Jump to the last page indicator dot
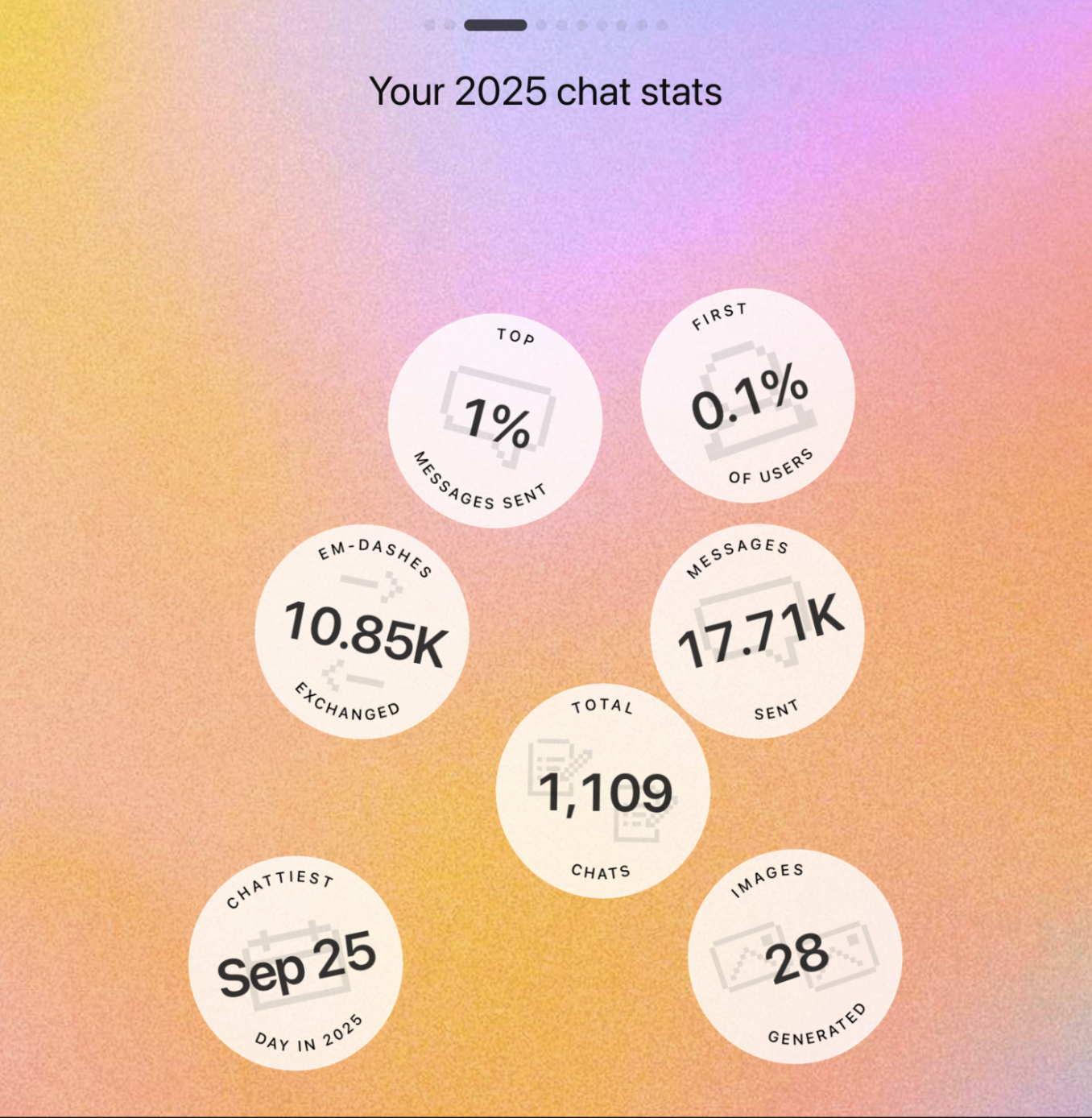The height and width of the screenshot is (1118, 1092). click(x=662, y=25)
